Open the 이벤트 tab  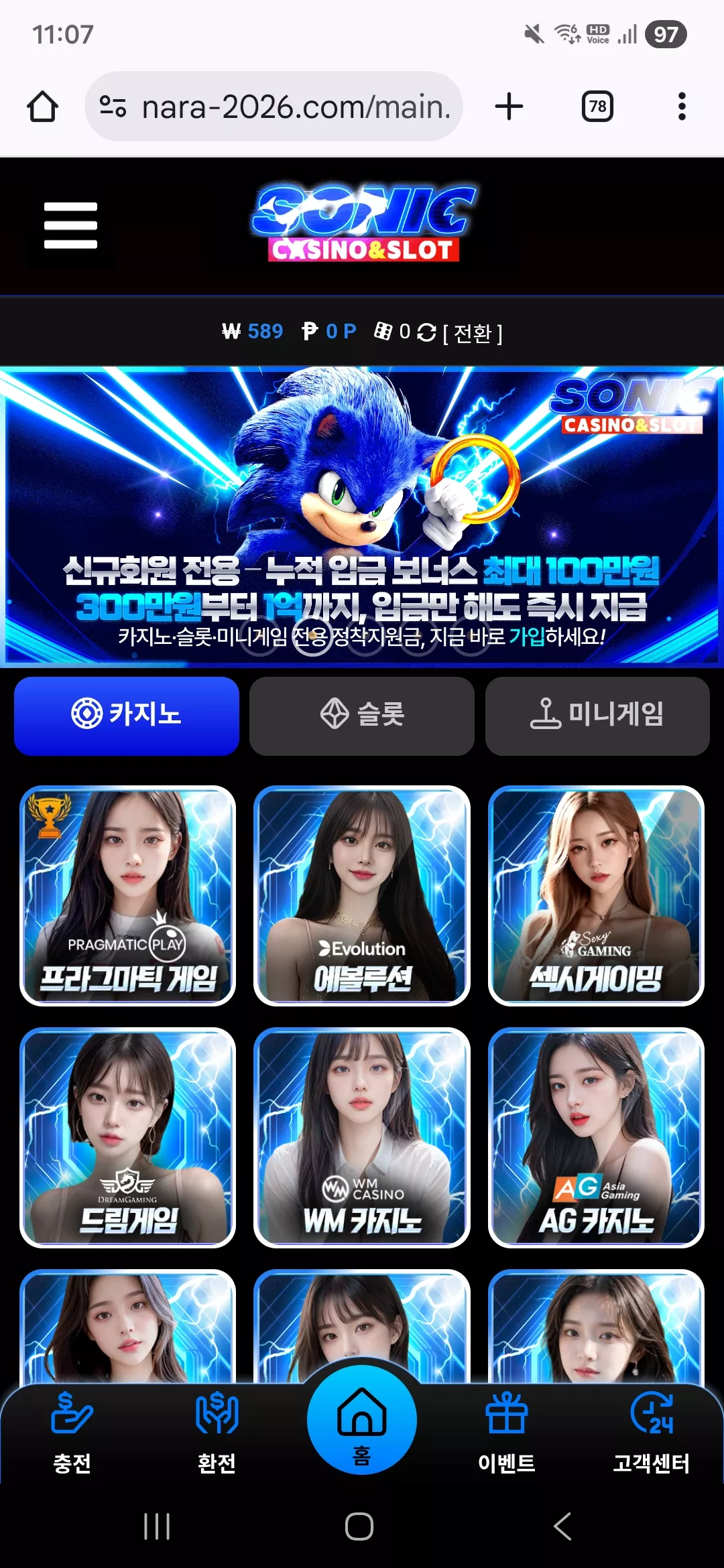click(x=507, y=1433)
